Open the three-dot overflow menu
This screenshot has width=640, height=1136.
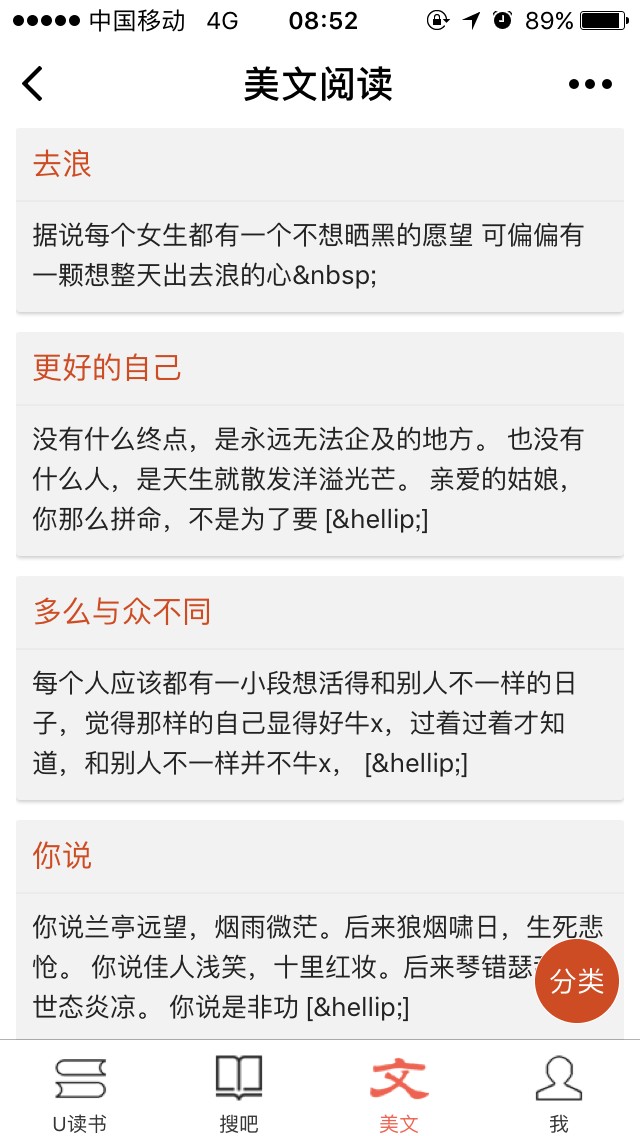pos(590,84)
